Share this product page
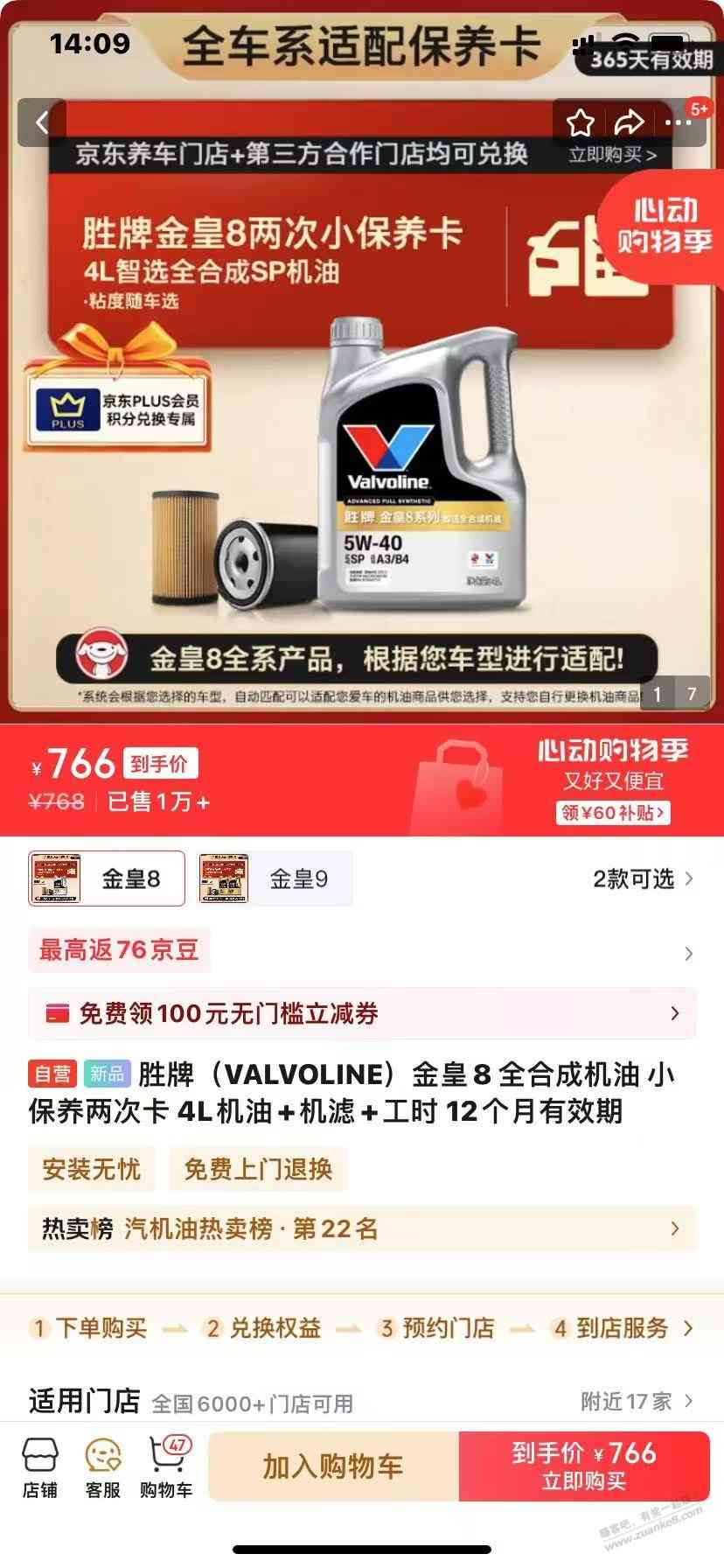This screenshot has height=1568, width=724. coord(629,123)
